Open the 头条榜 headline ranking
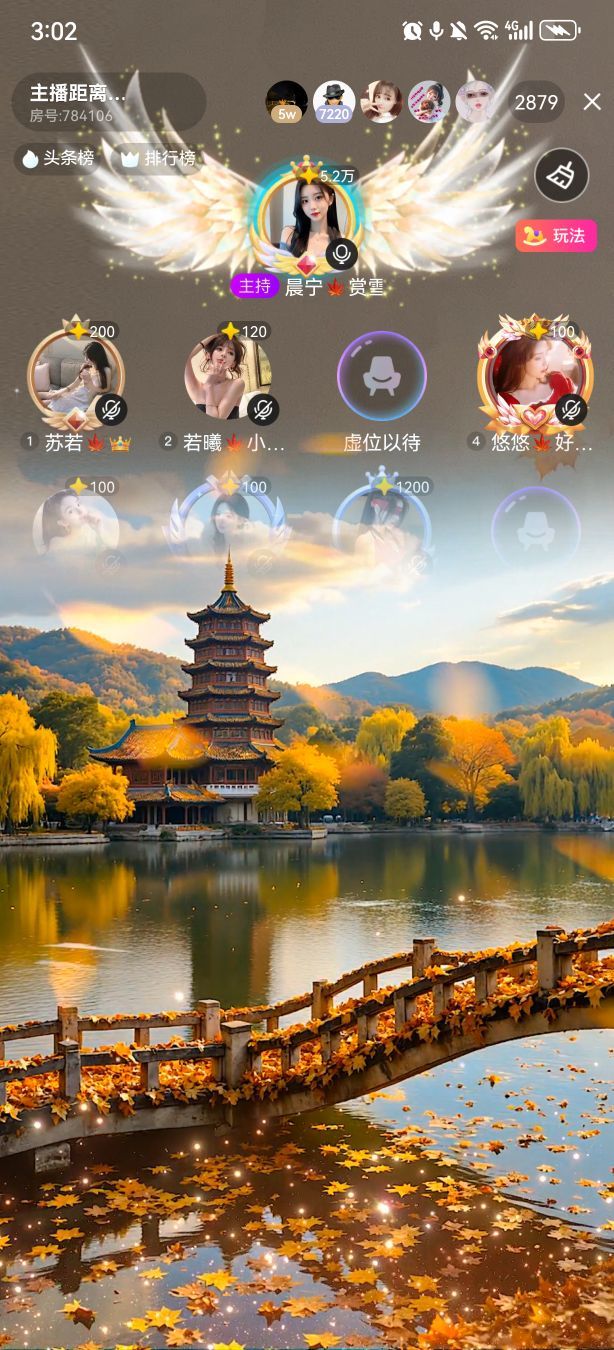The image size is (614, 1350). (x=57, y=158)
